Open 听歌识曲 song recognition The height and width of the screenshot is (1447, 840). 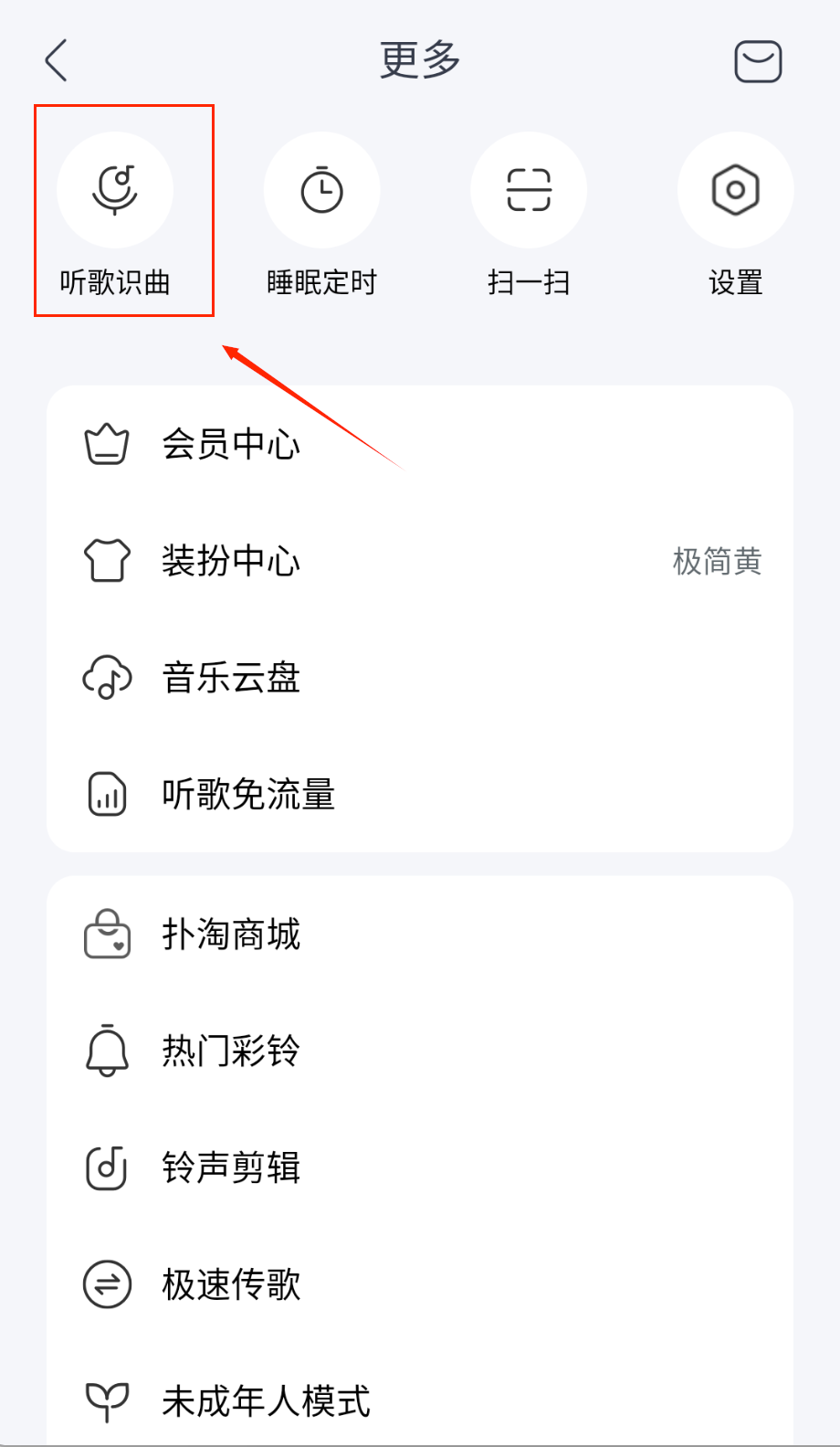(115, 191)
